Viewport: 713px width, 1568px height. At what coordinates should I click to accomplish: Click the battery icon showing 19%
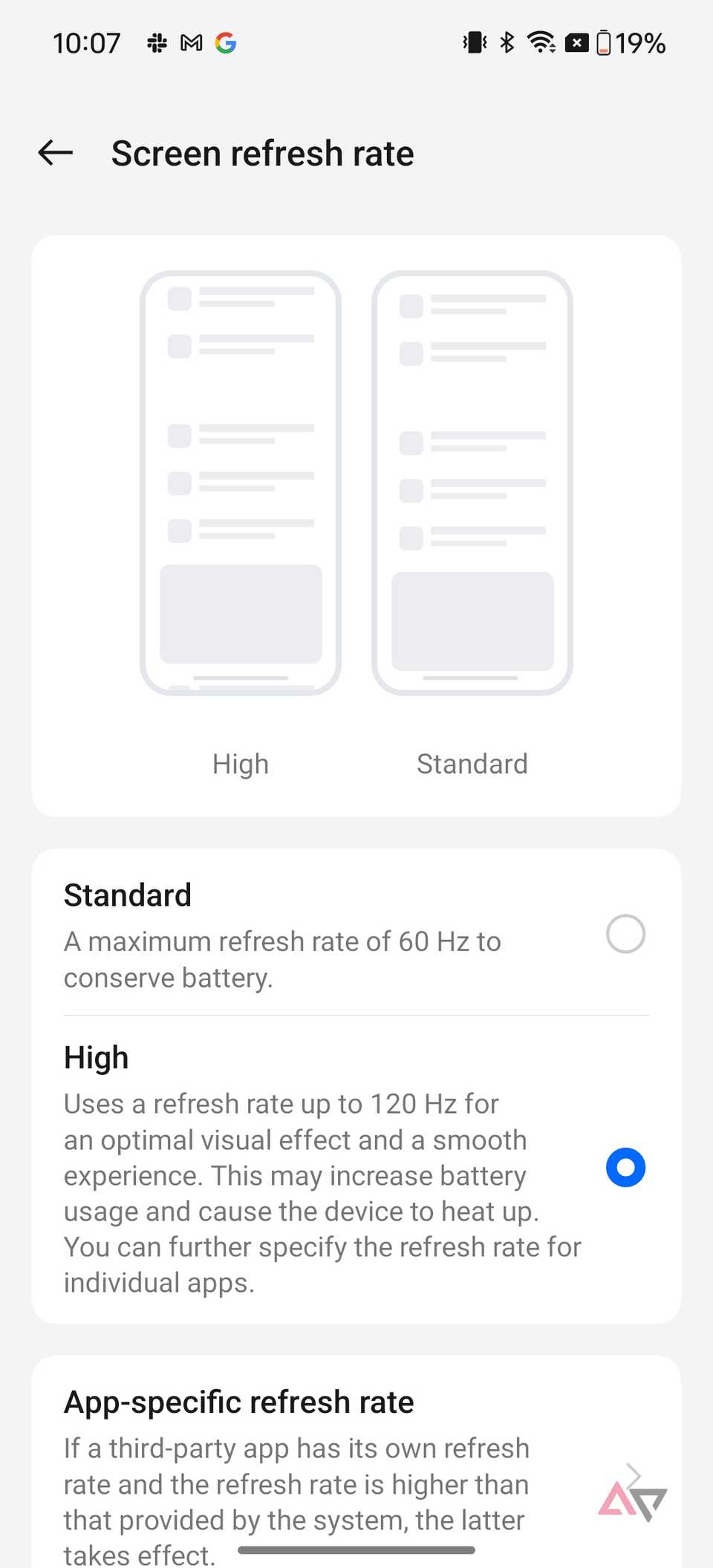(604, 42)
